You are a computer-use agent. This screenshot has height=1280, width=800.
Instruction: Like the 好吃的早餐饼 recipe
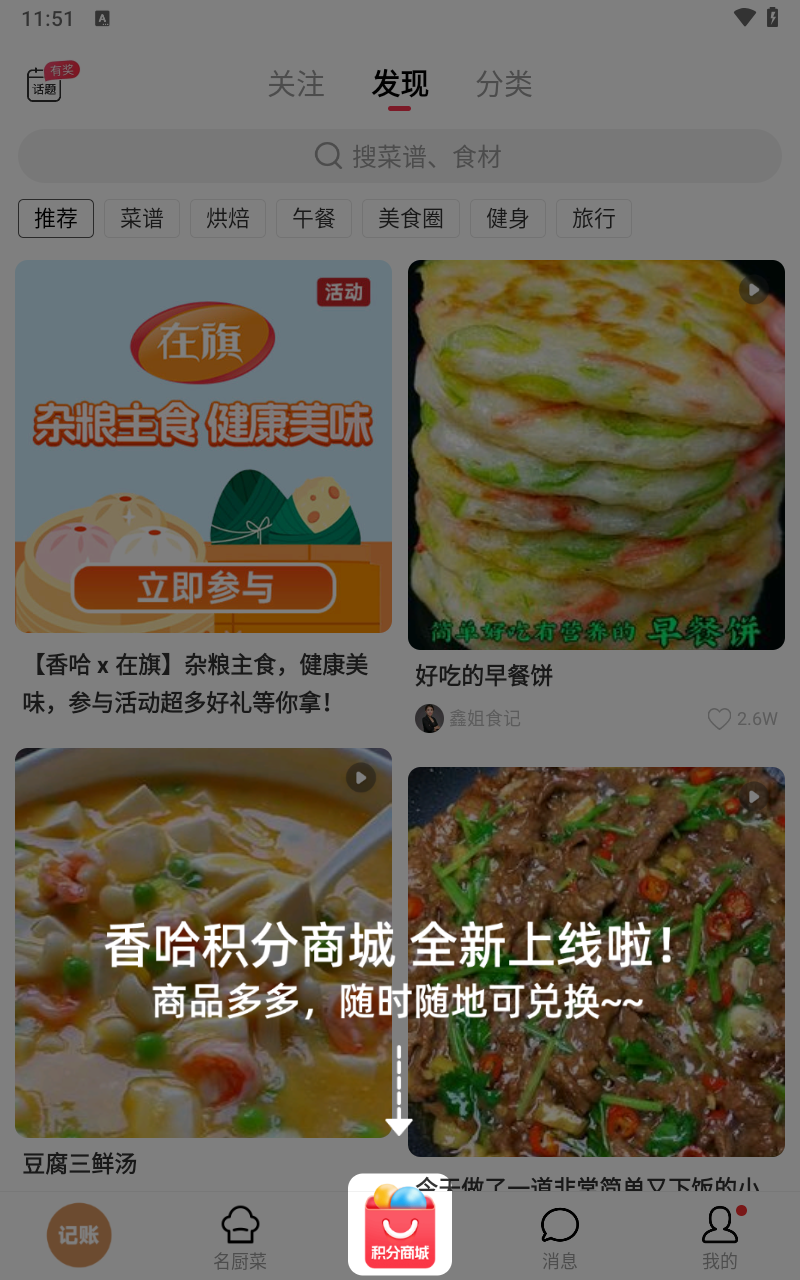pos(720,719)
